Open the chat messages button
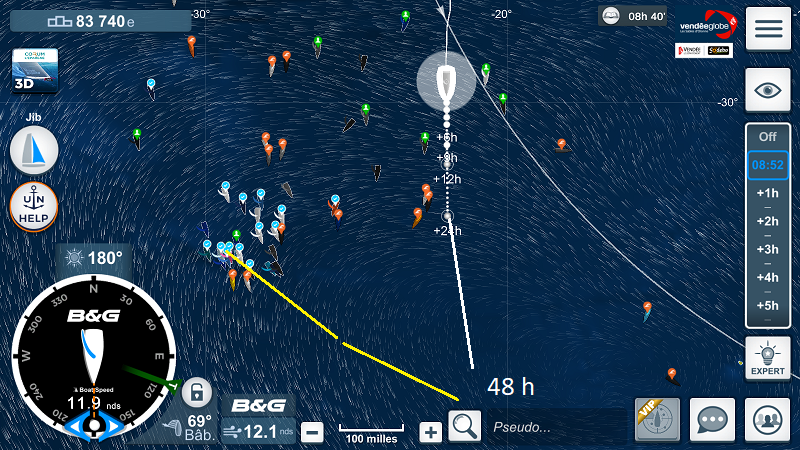Image resolution: width=800 pixels, height=450 pixels. 712,420
